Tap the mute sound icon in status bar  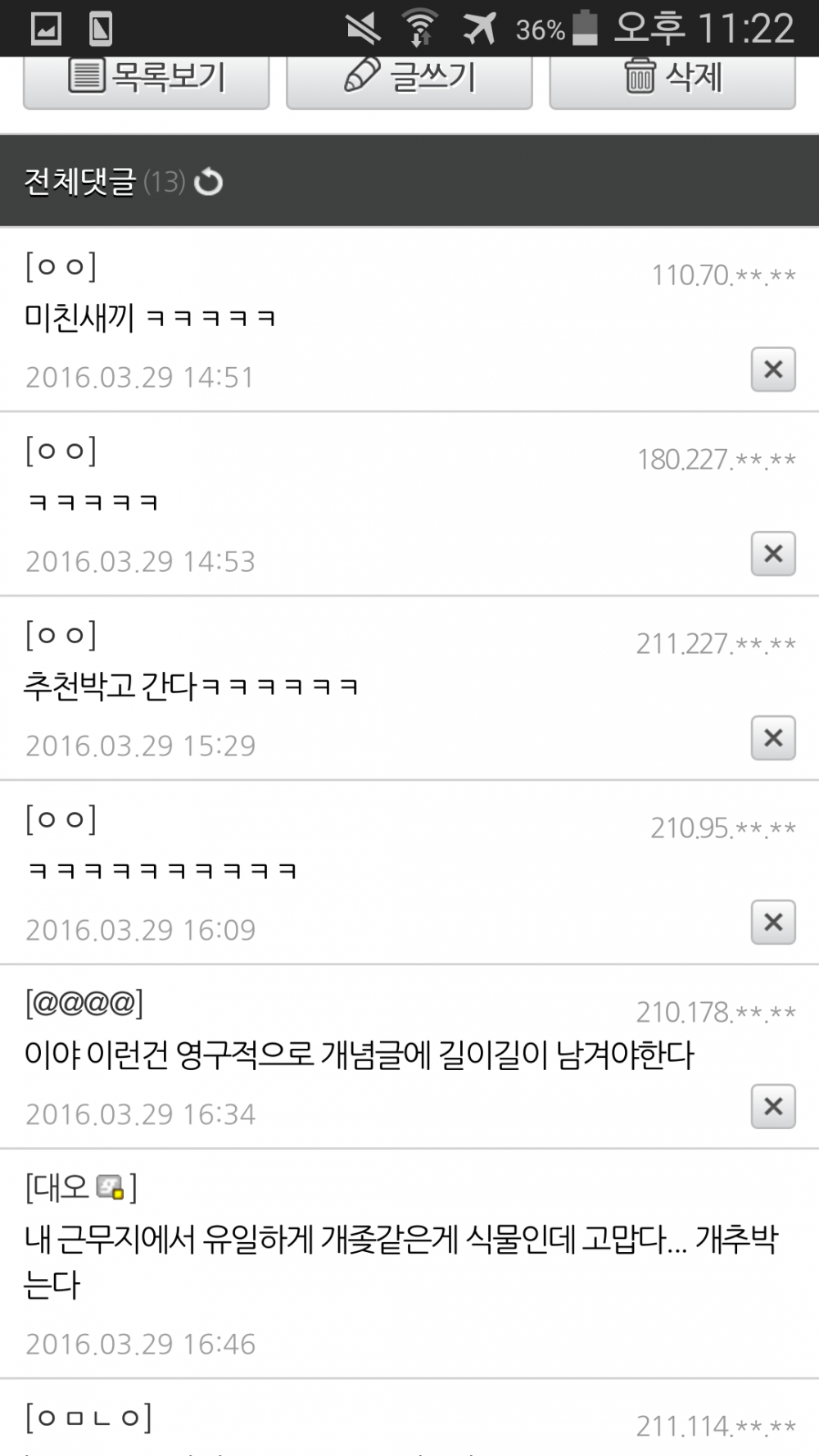[362, 27]
